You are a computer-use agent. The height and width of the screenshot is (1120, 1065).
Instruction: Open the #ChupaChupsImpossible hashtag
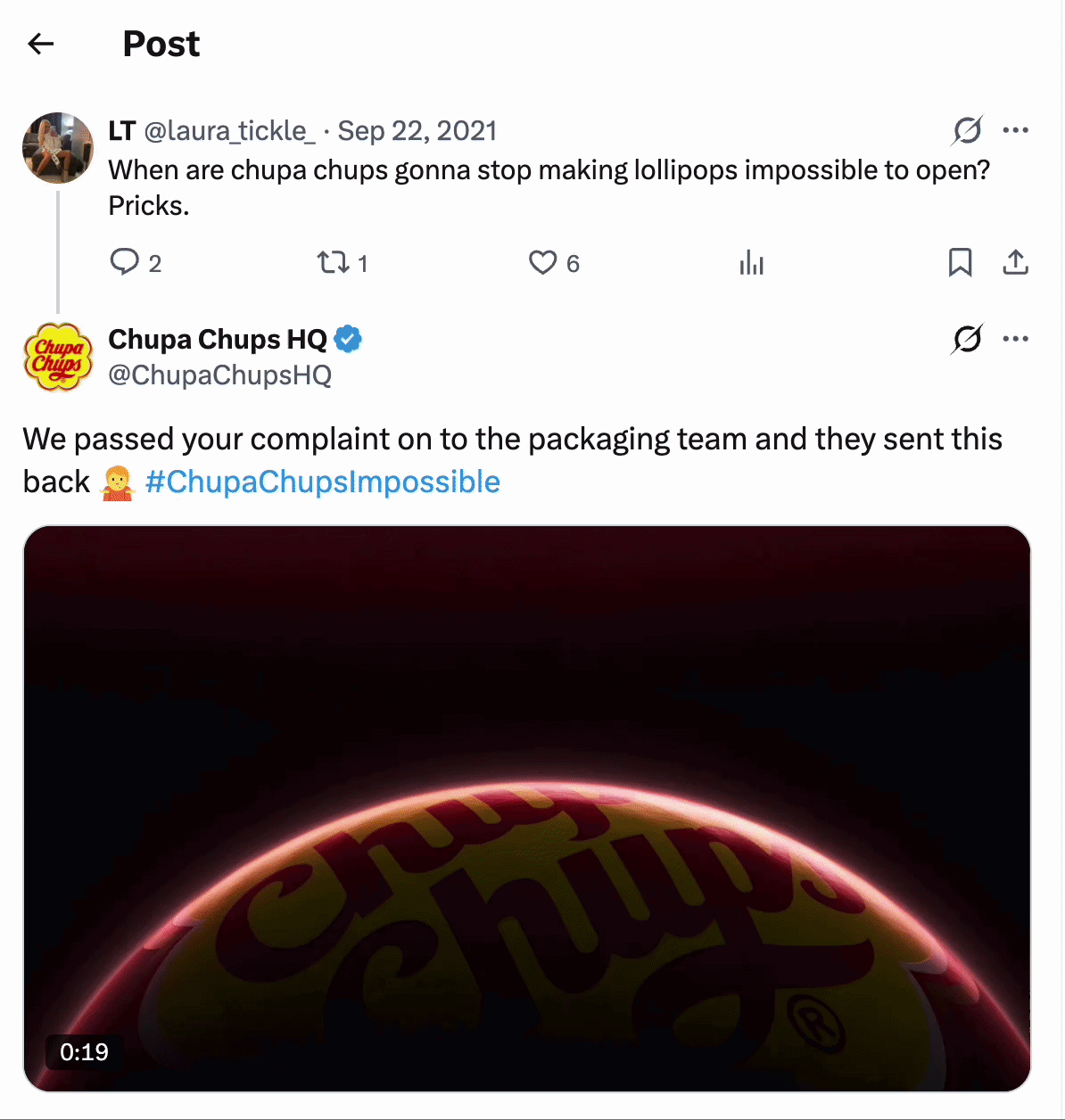coord(322,482)
